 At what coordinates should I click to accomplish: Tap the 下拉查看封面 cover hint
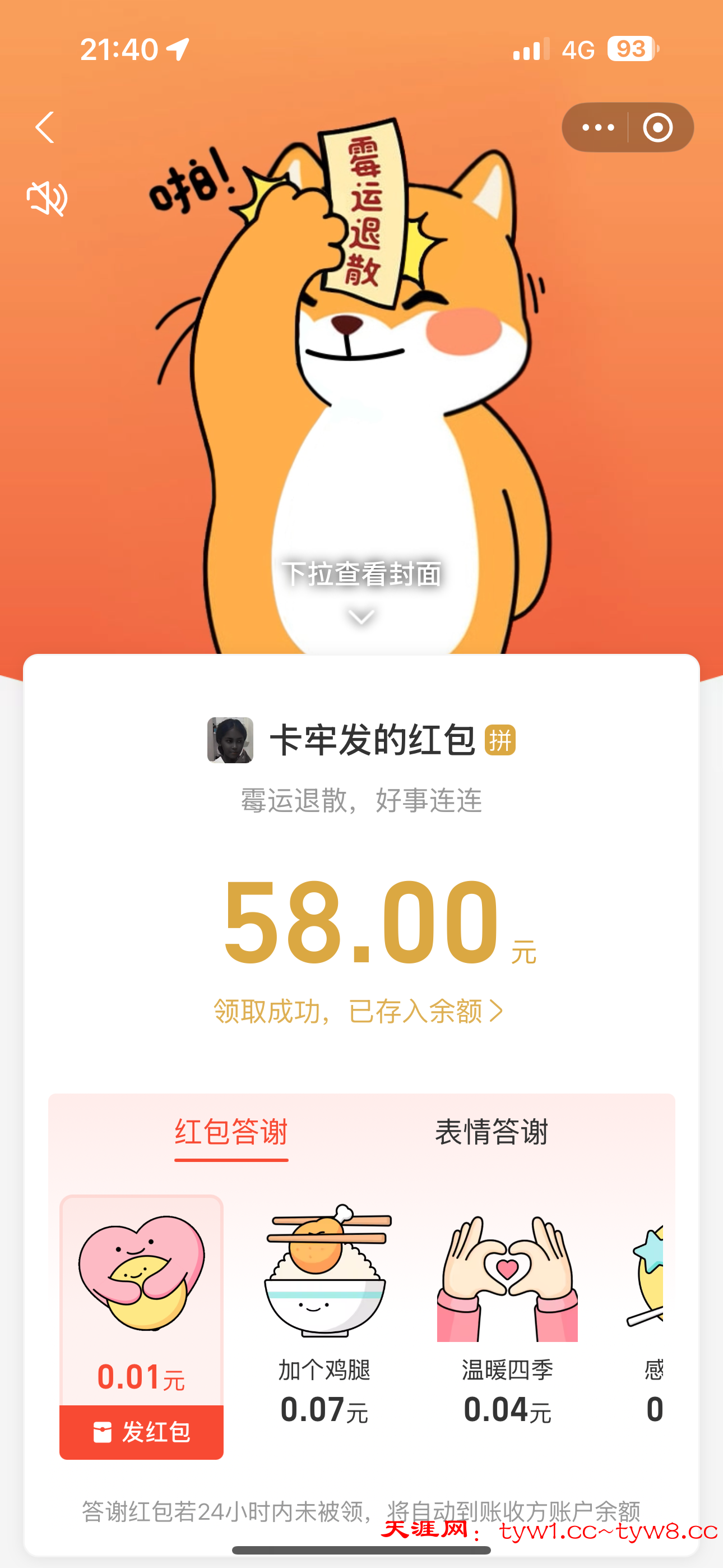pyautogui.click(x=361, y=575)
